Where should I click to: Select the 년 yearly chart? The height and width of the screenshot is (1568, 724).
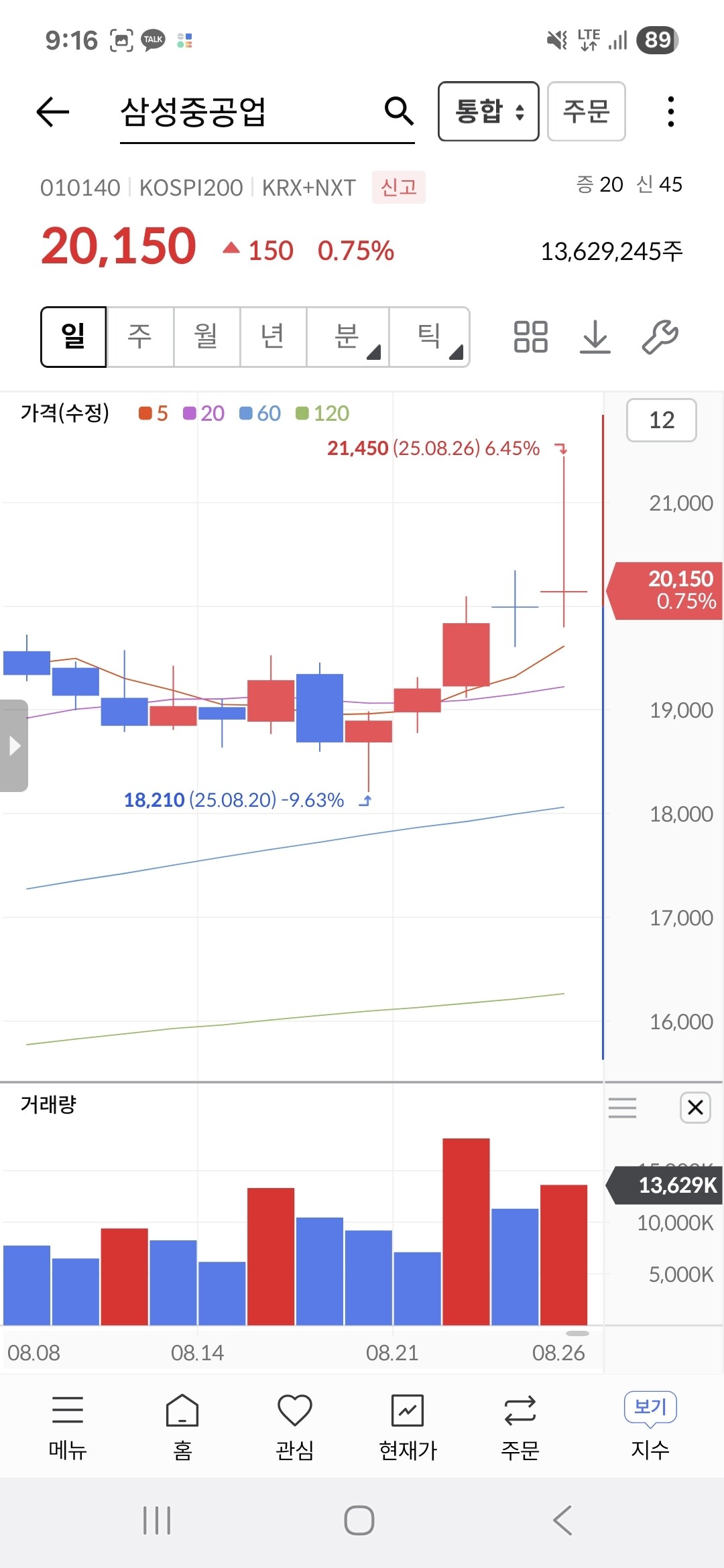pos(273,336)
